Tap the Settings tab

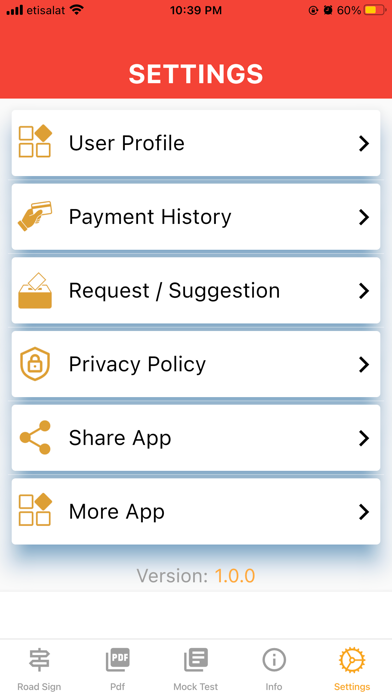pyautogui.click(x=352, y=669)
